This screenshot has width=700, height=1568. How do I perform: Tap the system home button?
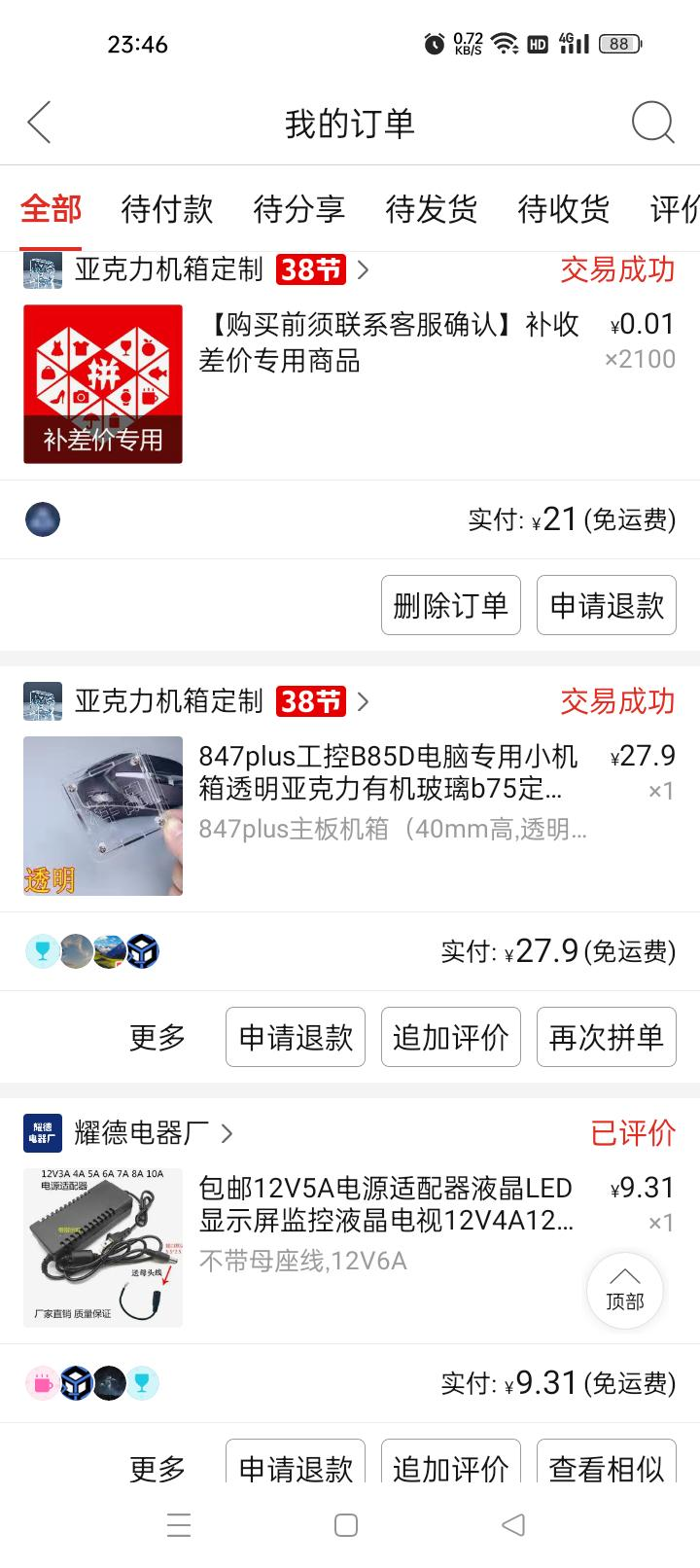point(346,1525)
